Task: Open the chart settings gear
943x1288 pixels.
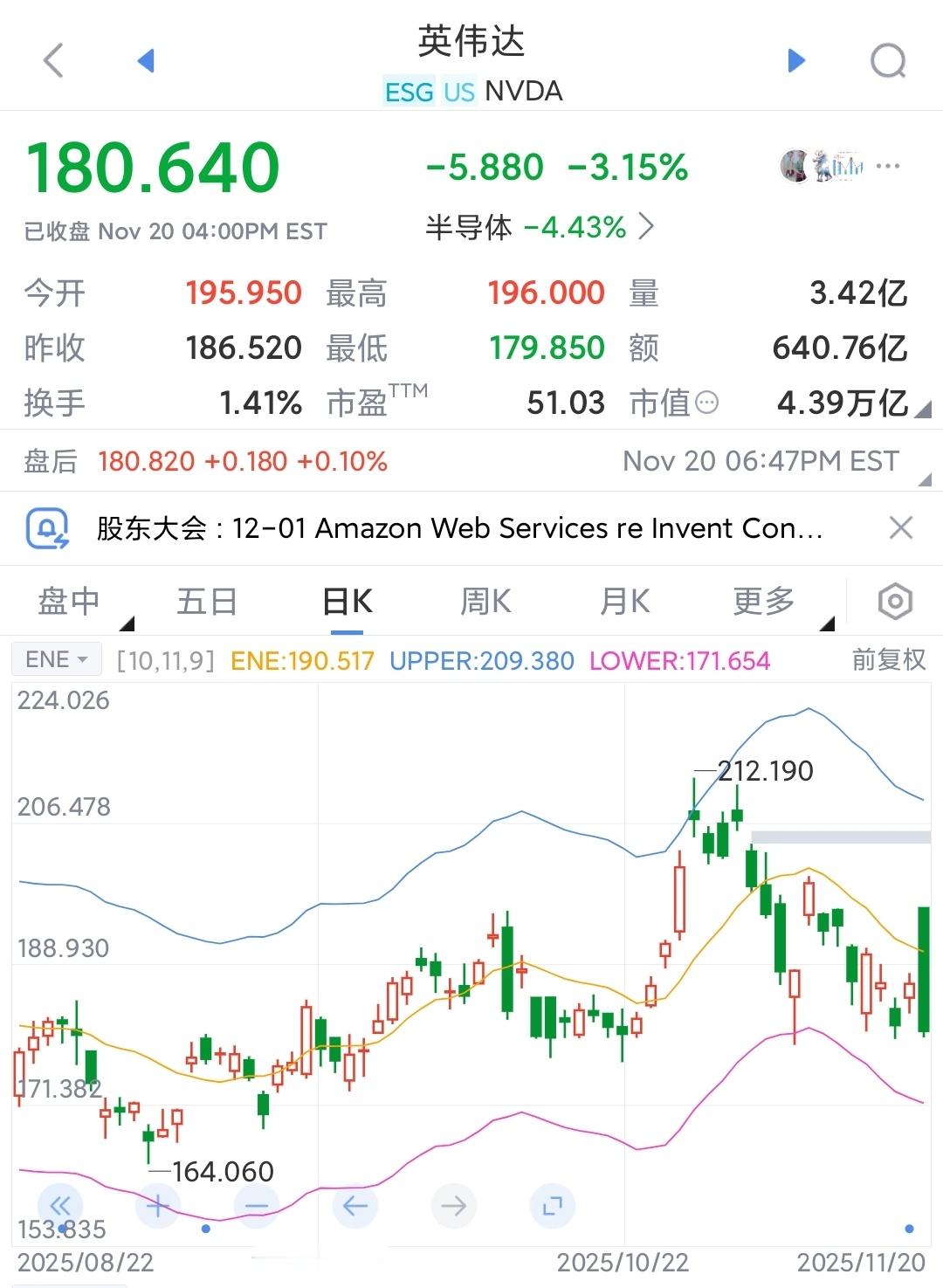Action: 896,602
